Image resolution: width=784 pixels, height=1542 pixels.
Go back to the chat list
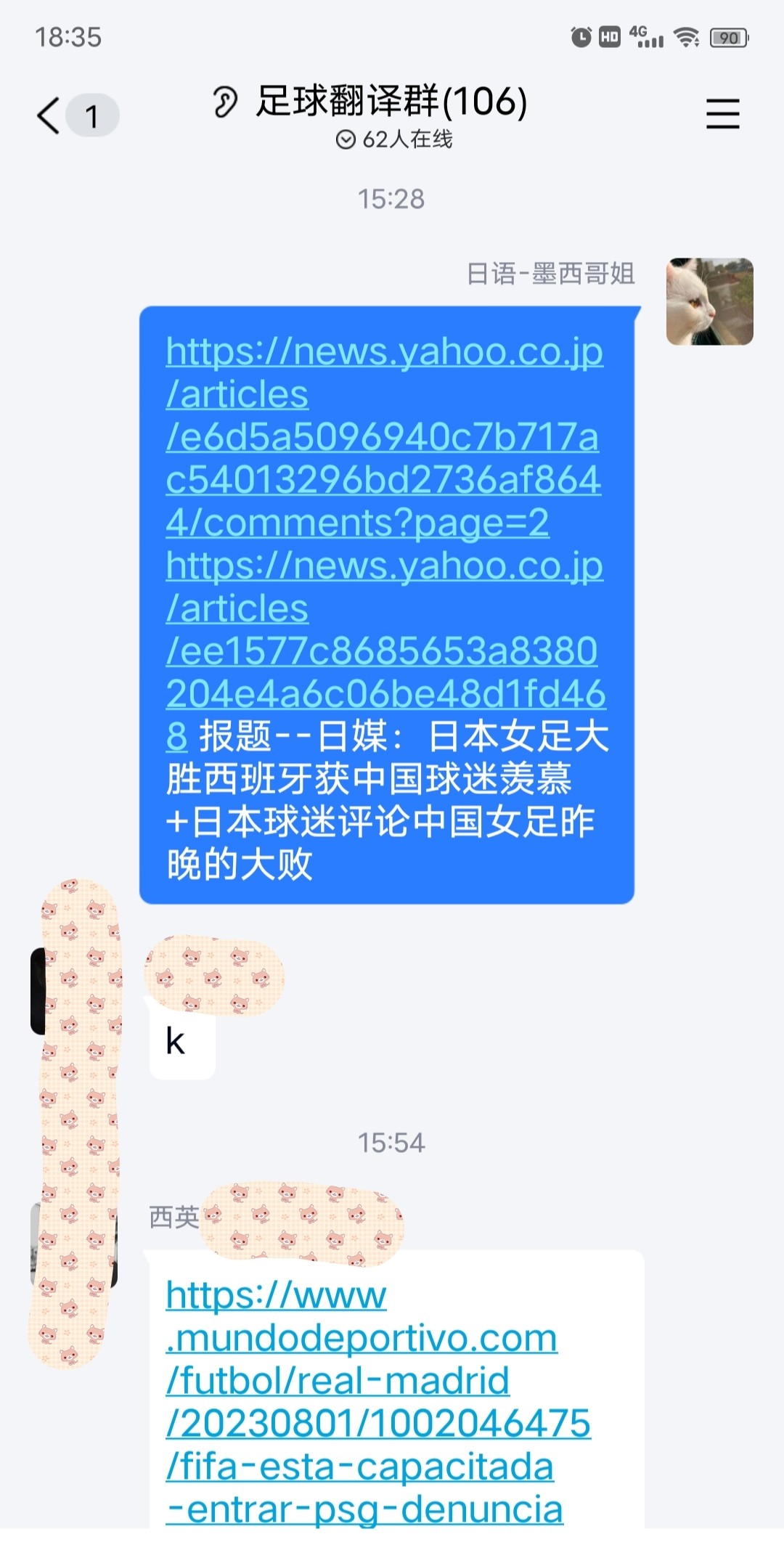(49, 116)
